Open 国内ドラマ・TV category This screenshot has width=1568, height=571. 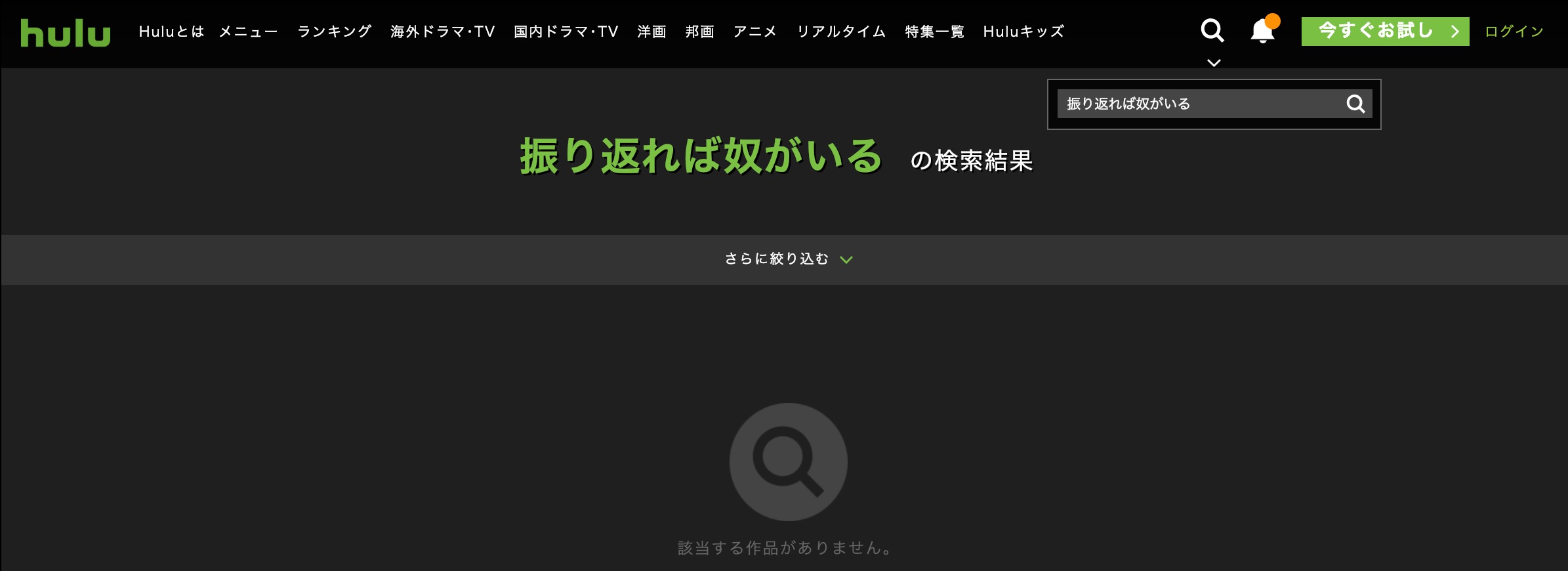point(566,32)
